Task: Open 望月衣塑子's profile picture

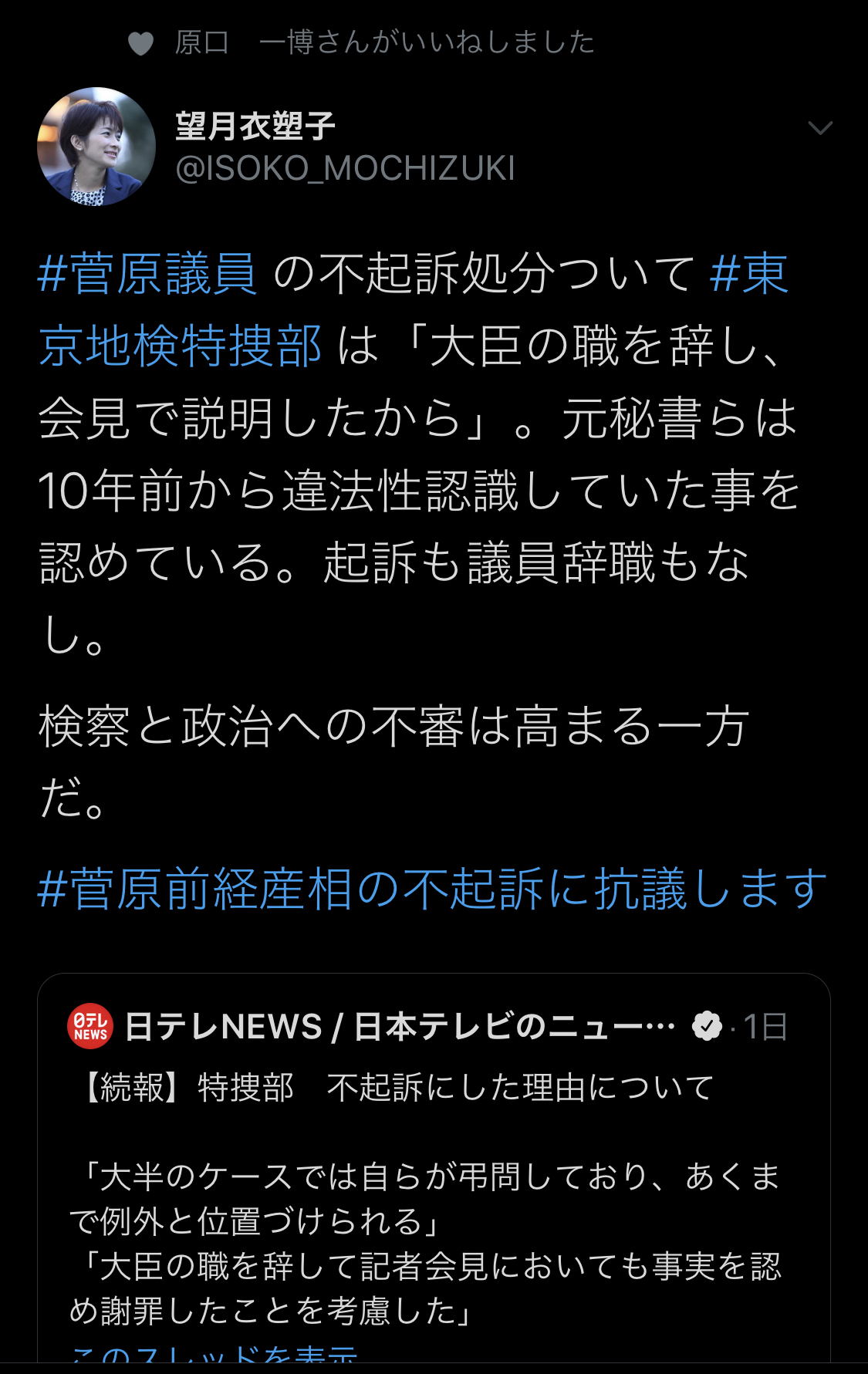Action: 96,147
